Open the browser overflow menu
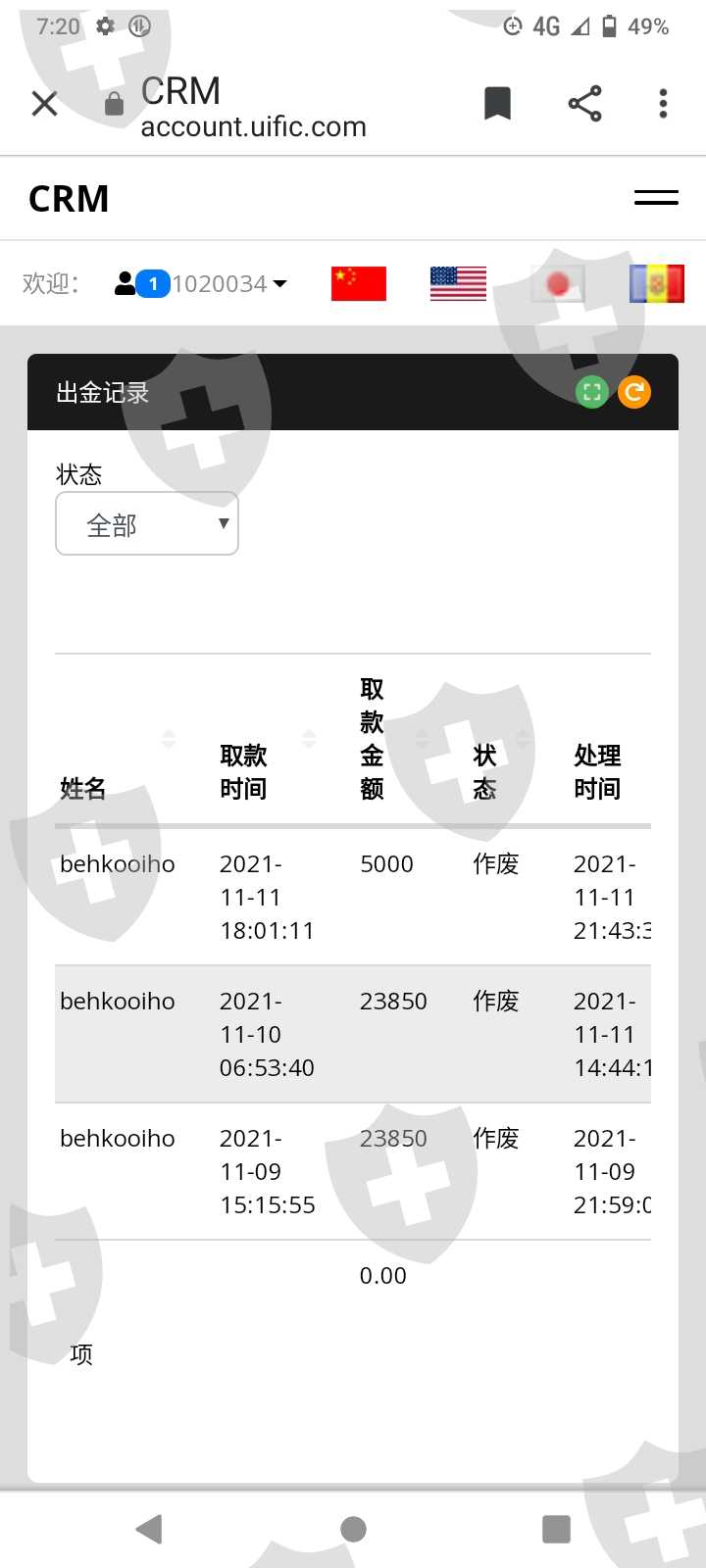The width and height of the screenshot is (706, 1568). coord(663,103)
